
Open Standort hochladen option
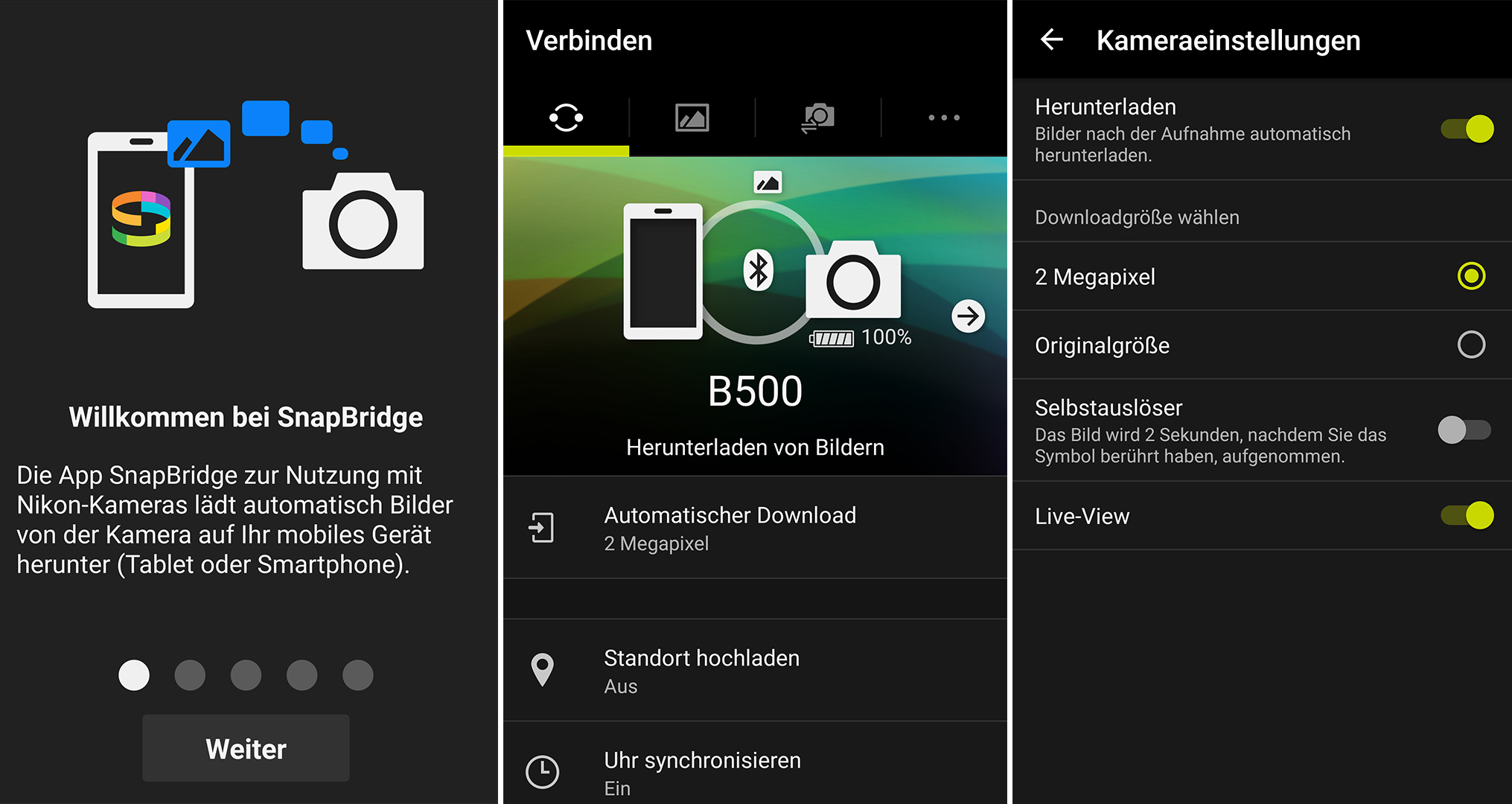point(755,670)
